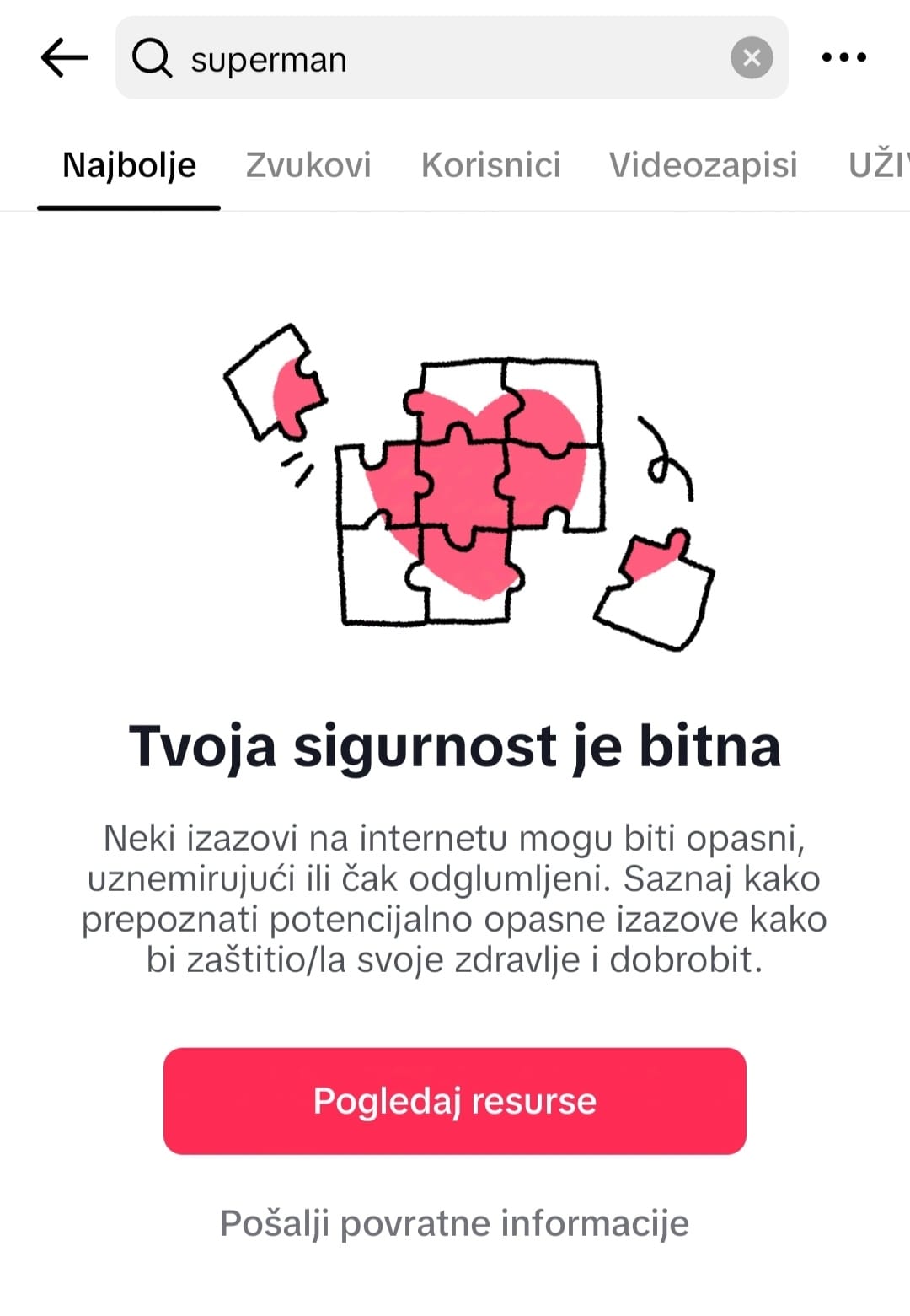This screenshot has width=910, height=1316.
Task: Switch to the Najbolje tab
Action: pyautogui.click(x=129, y=166)
